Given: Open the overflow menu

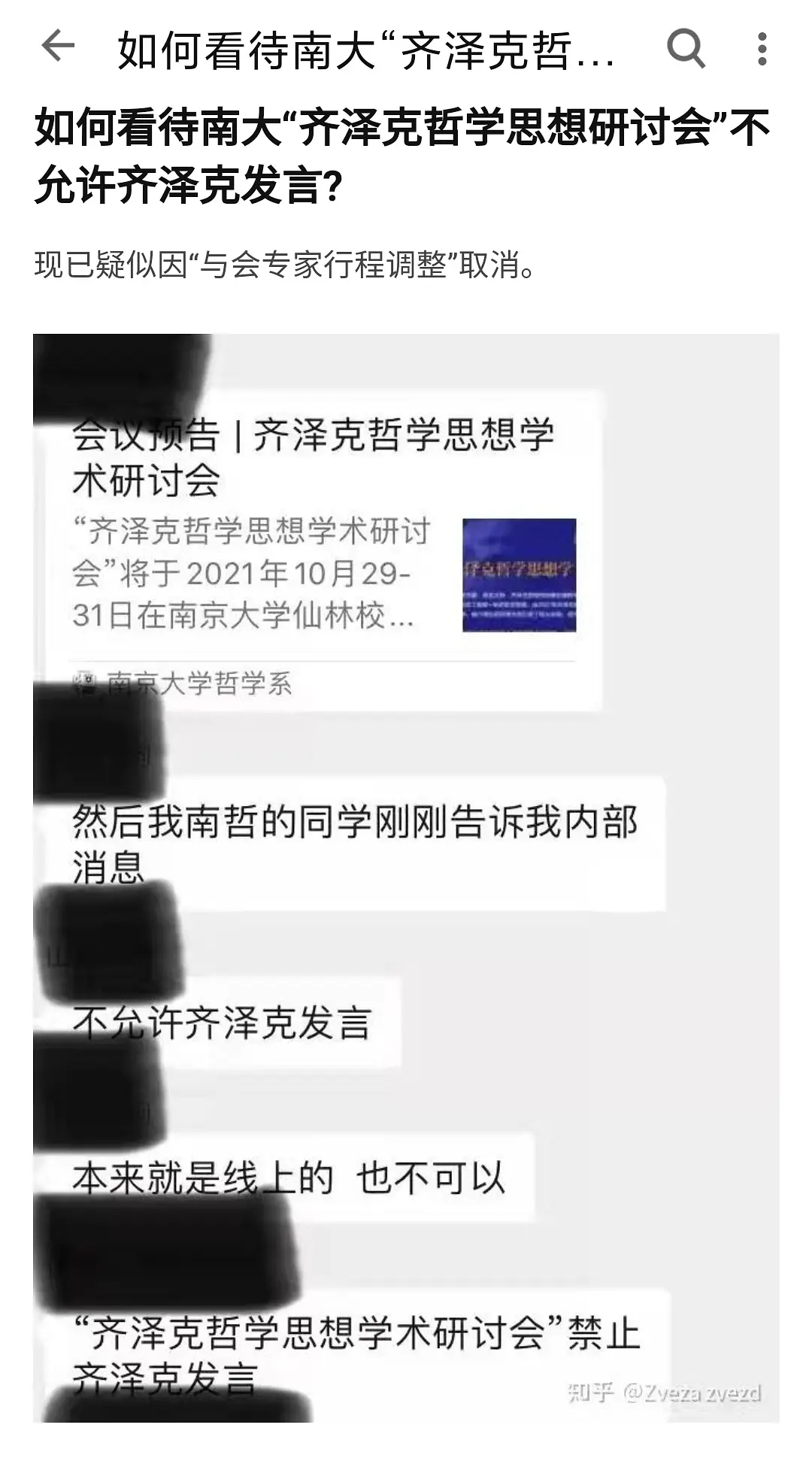Looking at the screenshot, I should [762, 49].
